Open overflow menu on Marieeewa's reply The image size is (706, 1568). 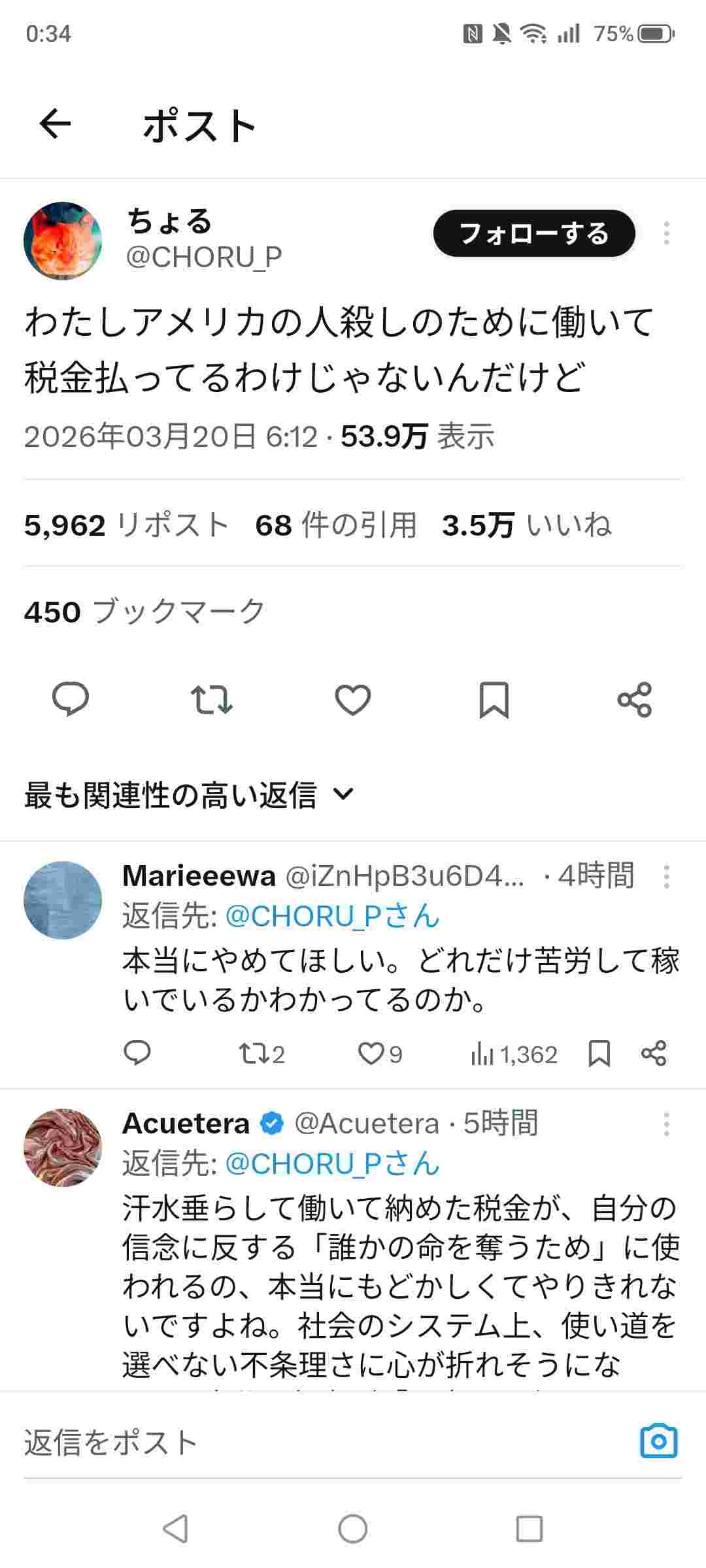click(666, 876)
